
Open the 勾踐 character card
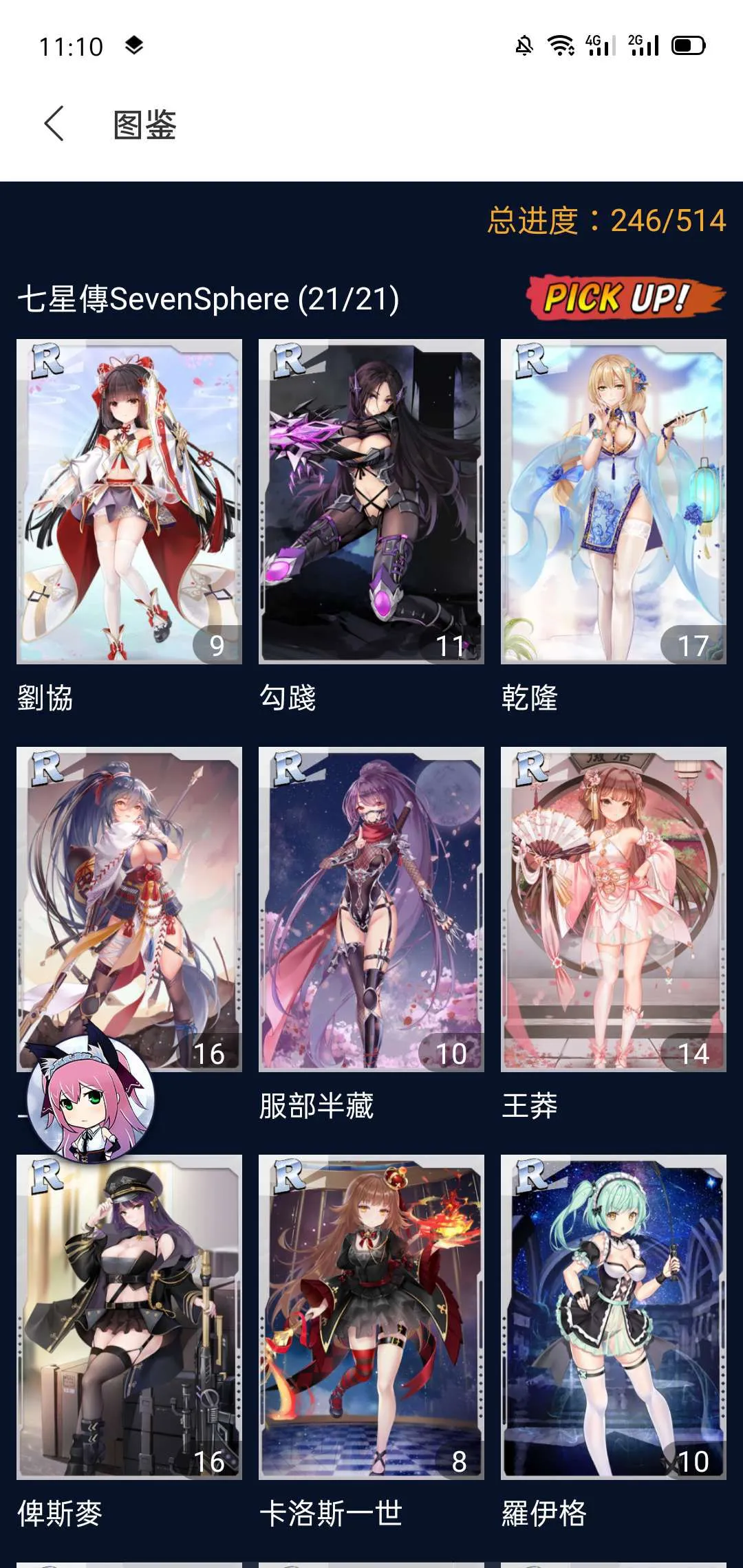point(371,502)
